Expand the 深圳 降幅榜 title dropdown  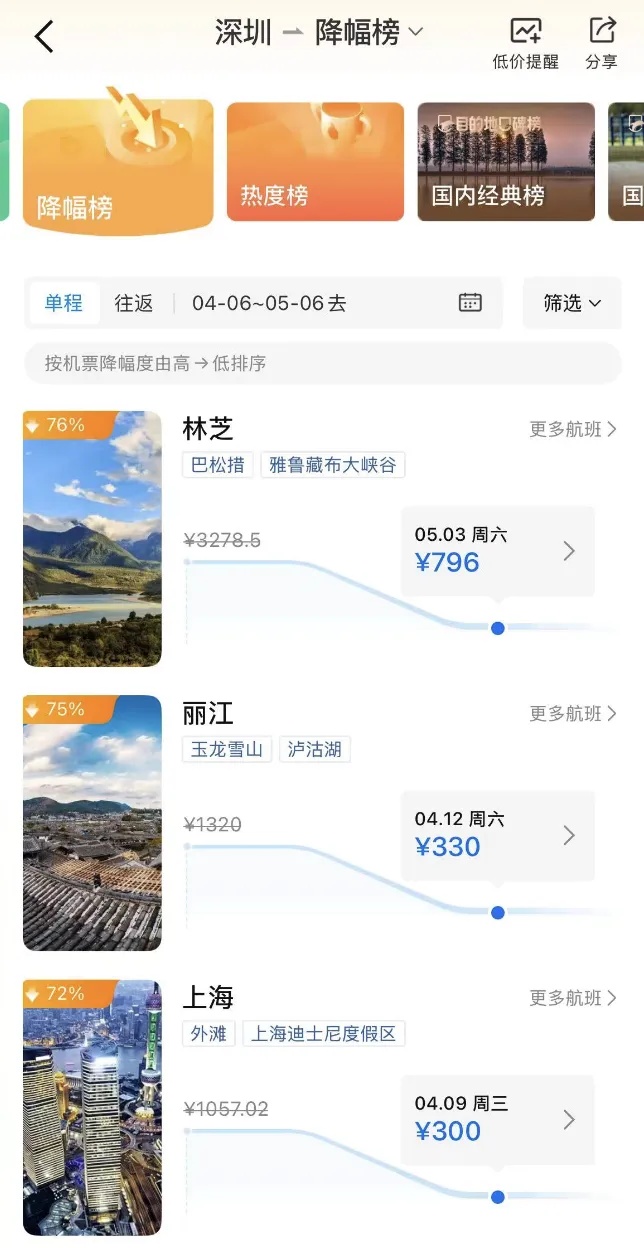coord(320,33)
